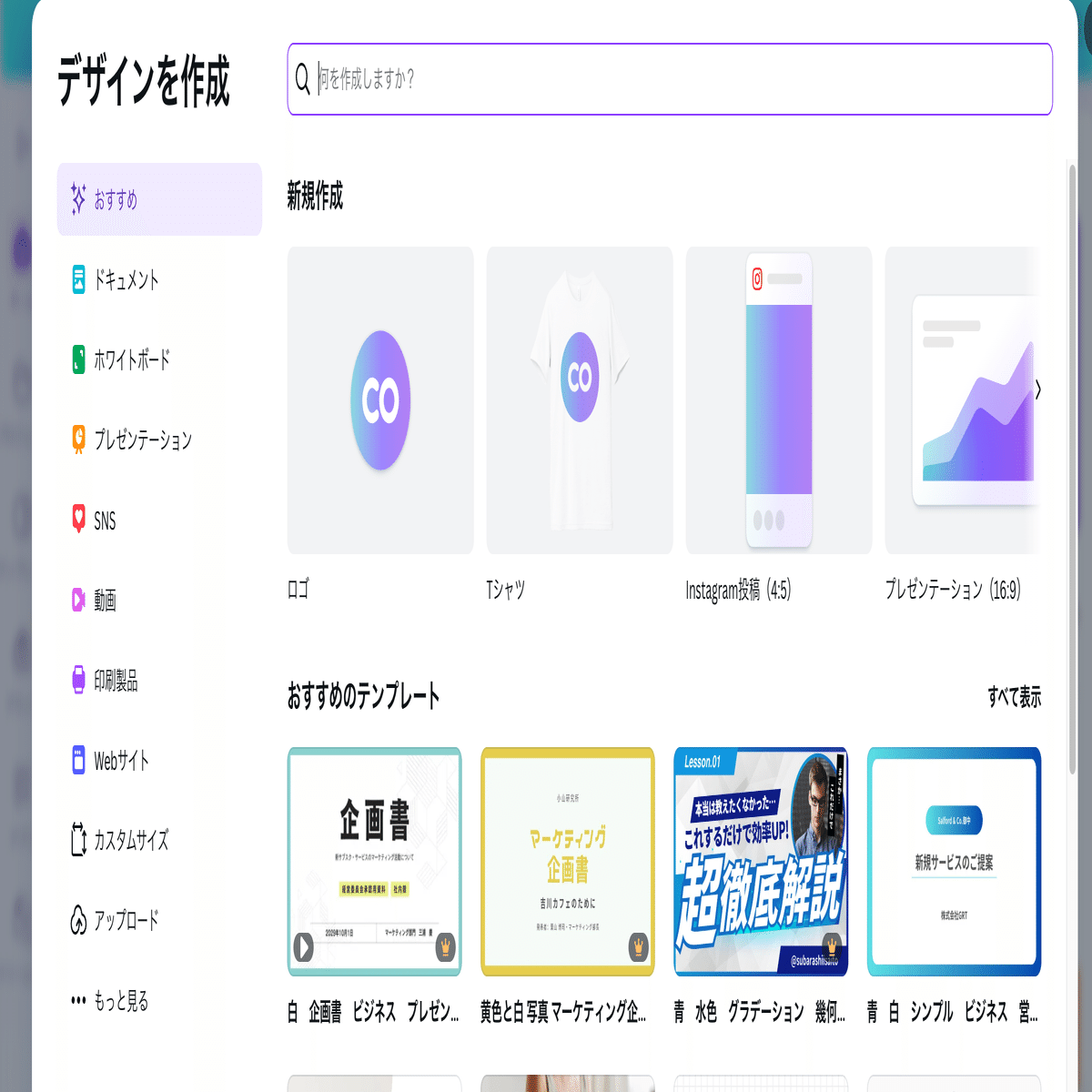This screenshot has height=1092, width=1092.
Task: Tap すべて表示 for recommended templates
Action: click(1014, 697)
